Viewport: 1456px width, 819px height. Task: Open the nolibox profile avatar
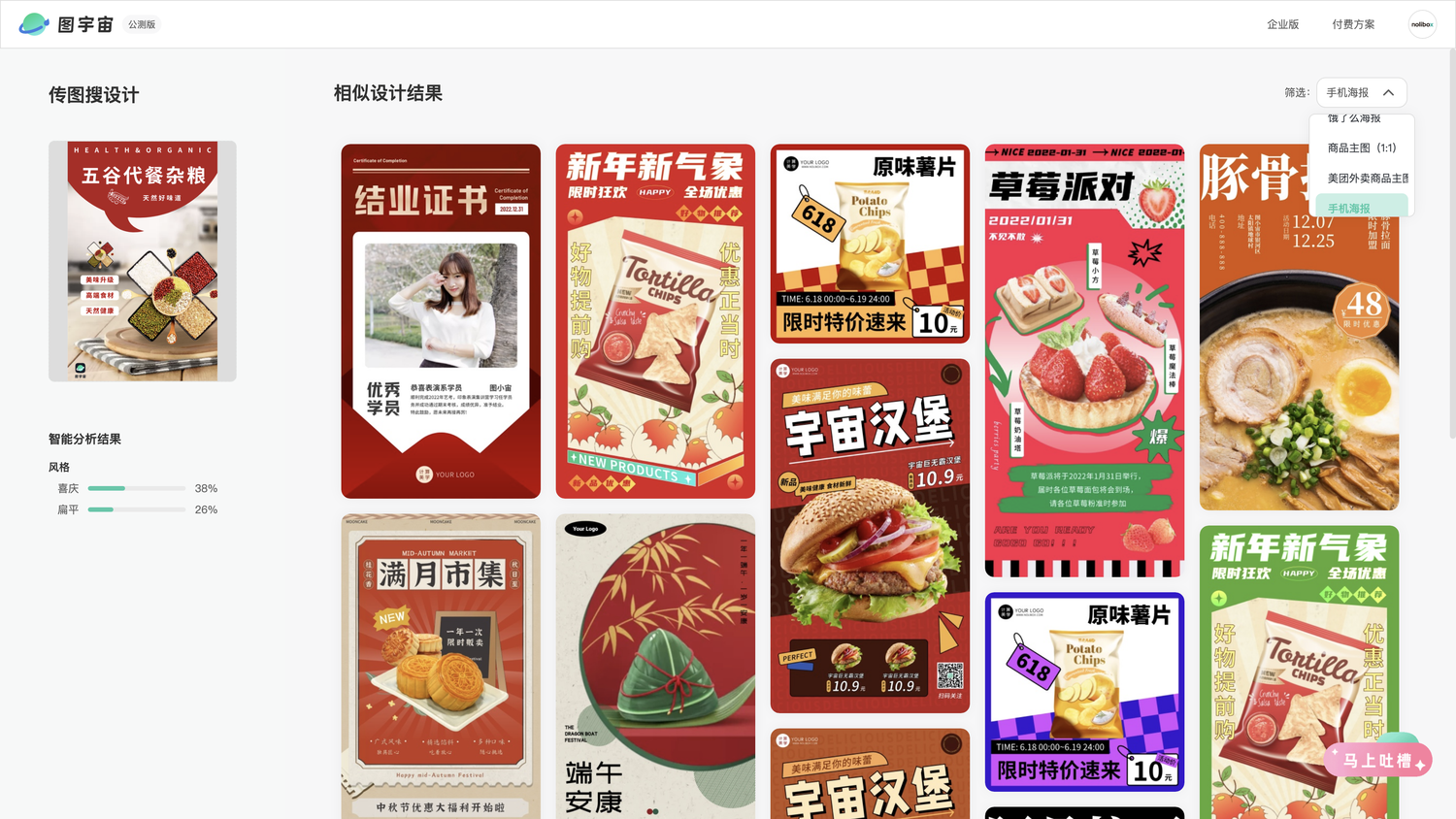1422,24
